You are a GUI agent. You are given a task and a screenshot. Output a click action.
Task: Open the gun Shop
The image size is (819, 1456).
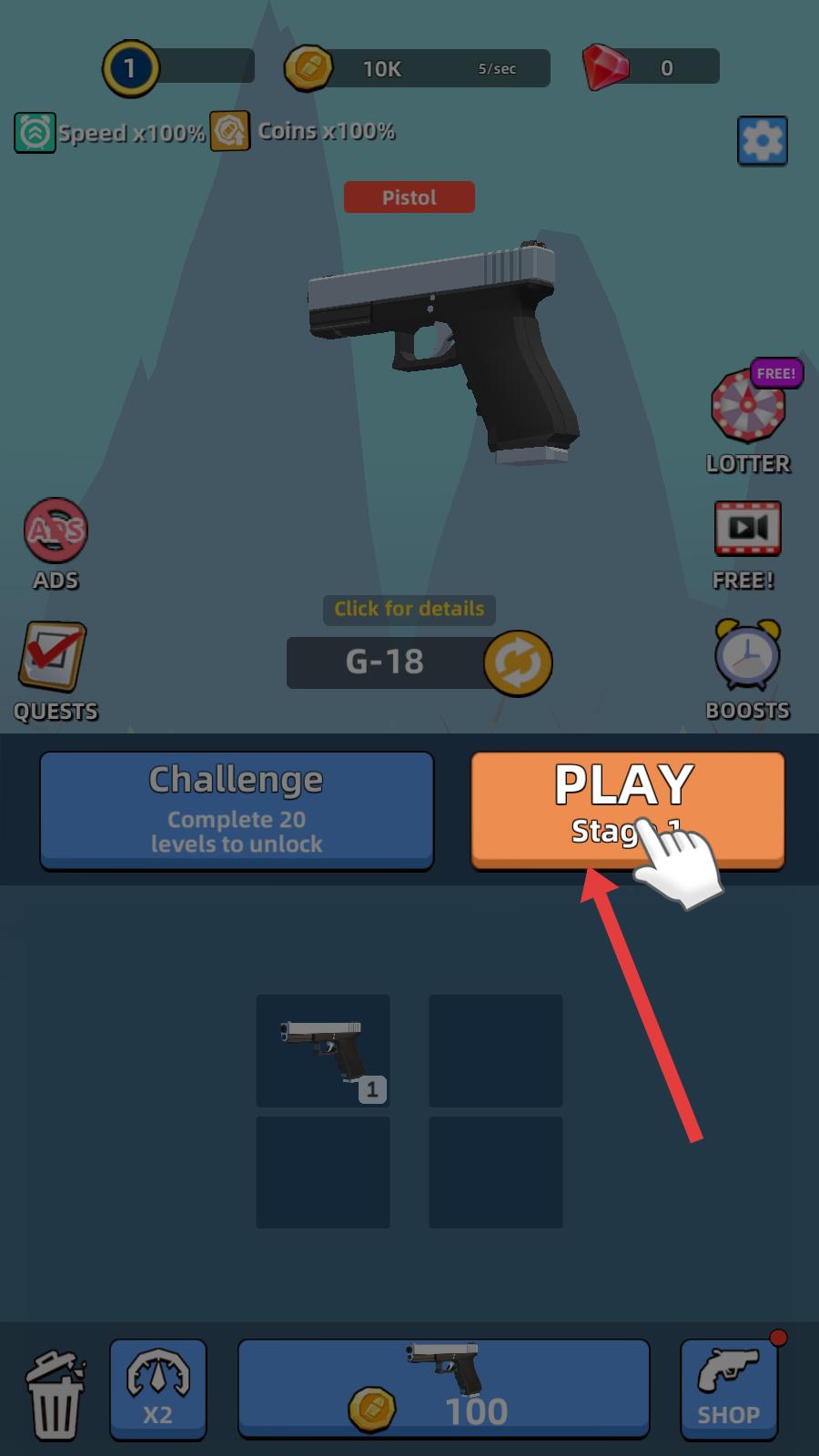(x=729, y=1388)
